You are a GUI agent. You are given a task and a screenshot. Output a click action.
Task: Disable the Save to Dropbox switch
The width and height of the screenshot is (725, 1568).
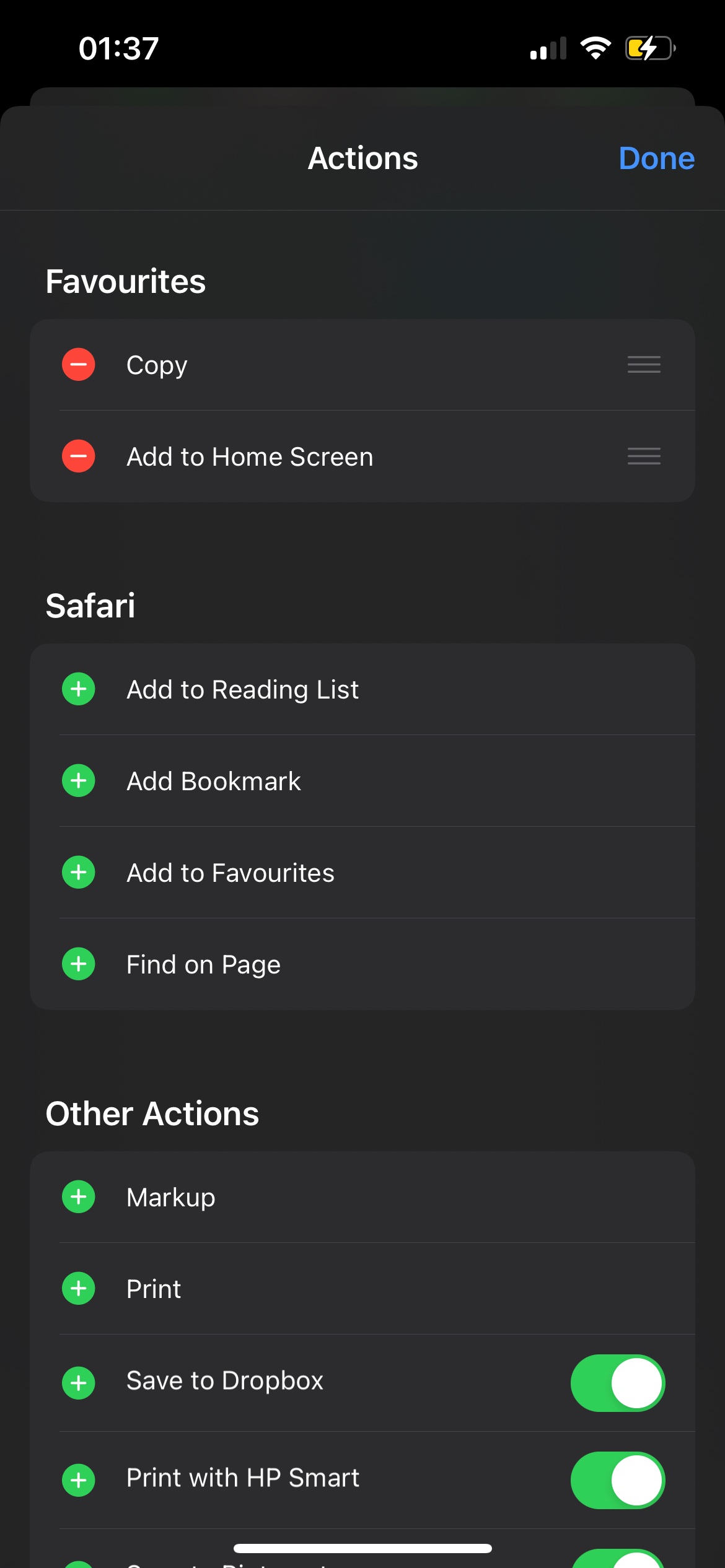click(x=617, y=1383)
